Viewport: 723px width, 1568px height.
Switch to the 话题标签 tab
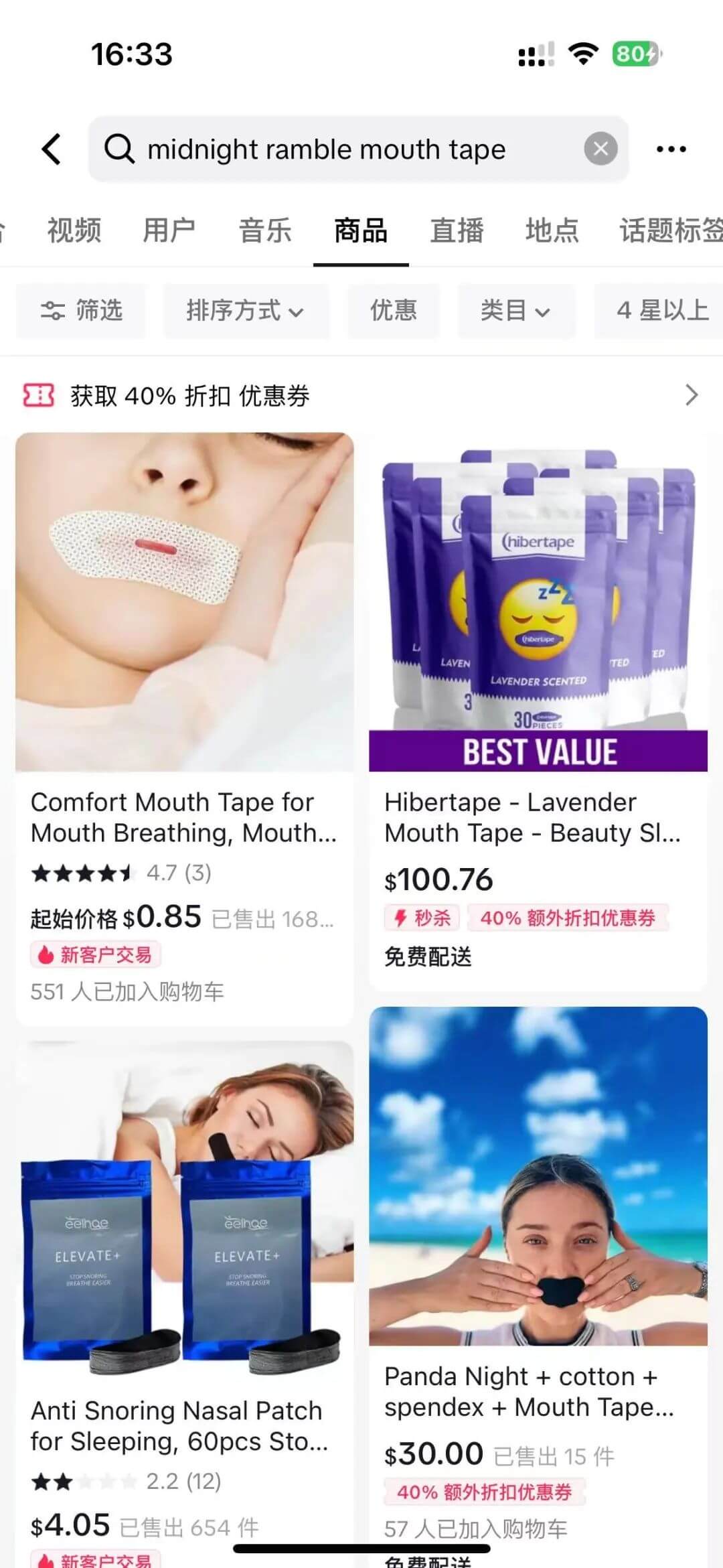point(669,230)
